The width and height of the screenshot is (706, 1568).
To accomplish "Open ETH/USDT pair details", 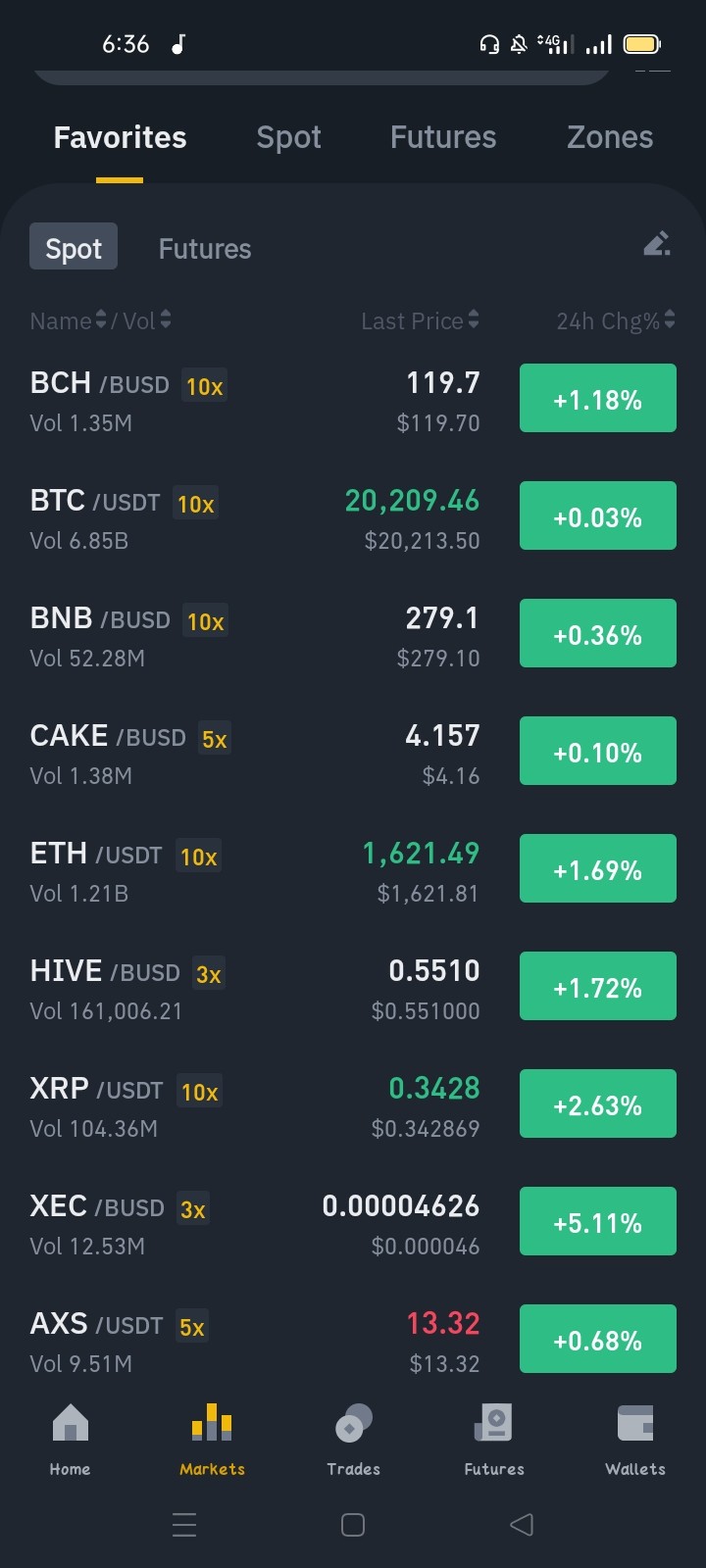I will [x=353, y=870].
